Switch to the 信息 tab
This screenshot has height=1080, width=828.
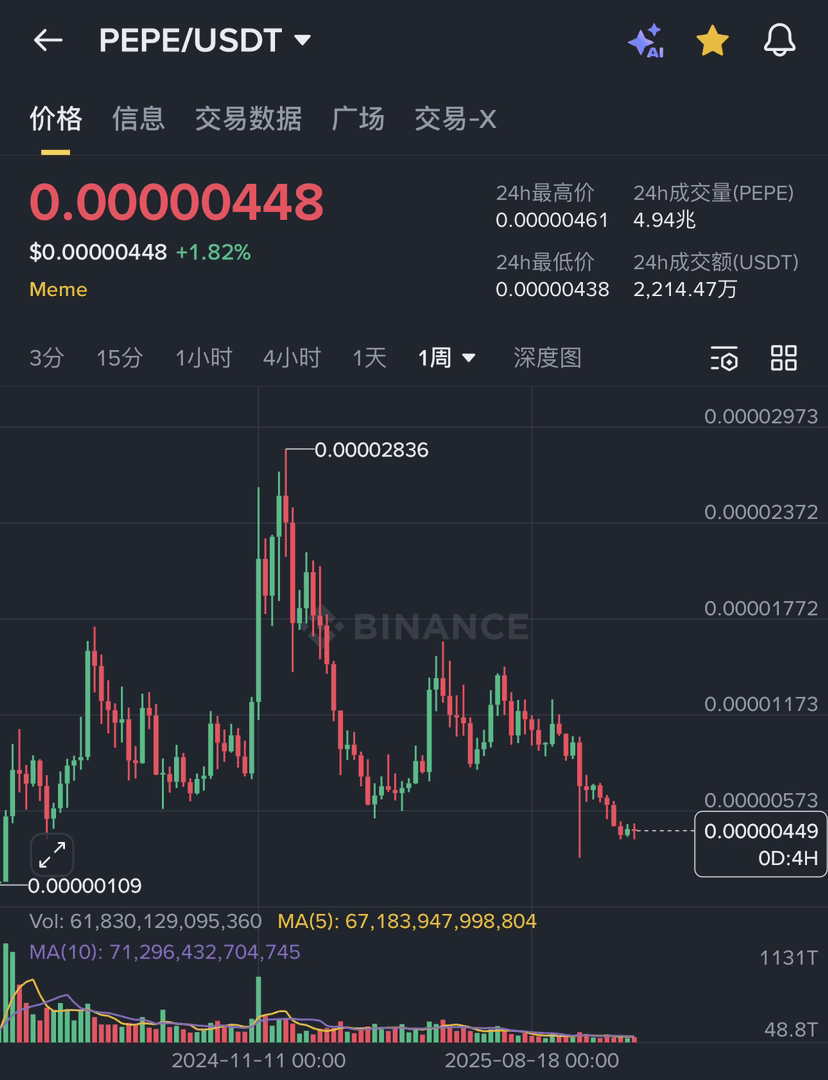click(138, 119)
